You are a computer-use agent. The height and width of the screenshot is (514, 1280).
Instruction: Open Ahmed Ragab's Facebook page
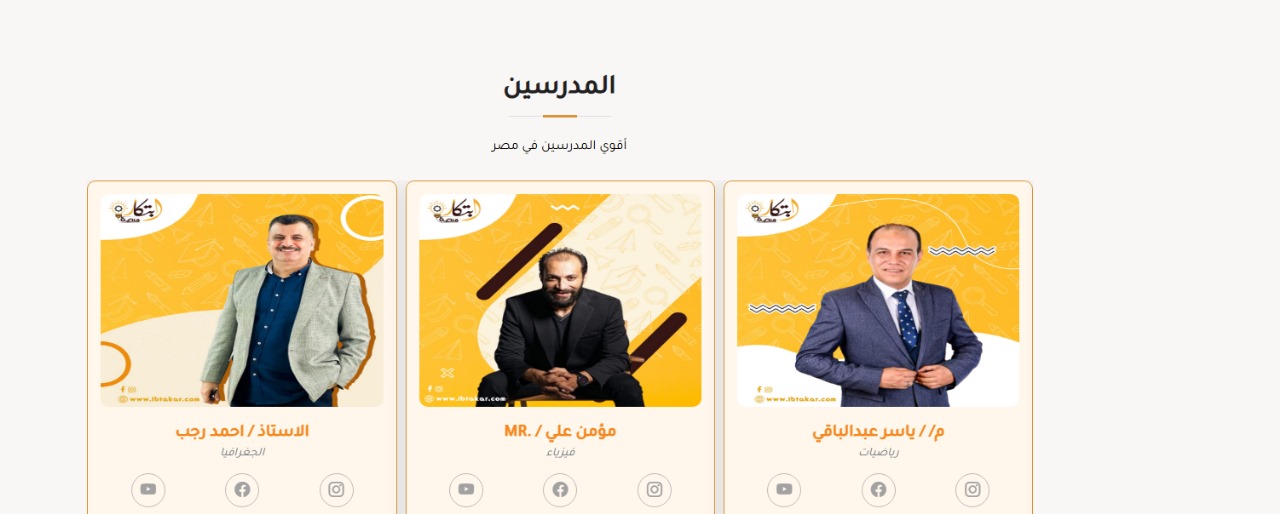coord(242,489)
